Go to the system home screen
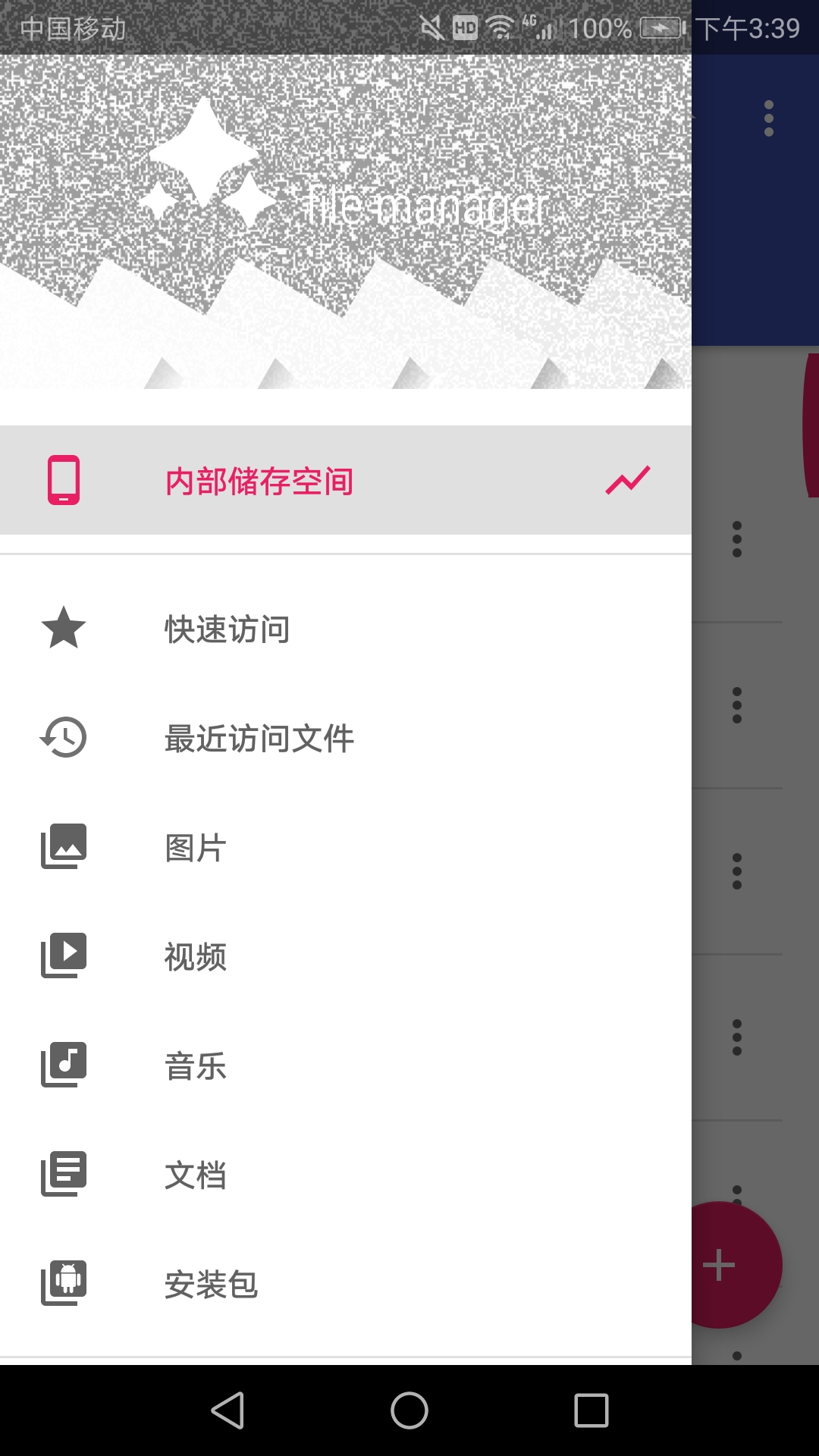The image size is (819, 1456). (x=409, y=1410)
